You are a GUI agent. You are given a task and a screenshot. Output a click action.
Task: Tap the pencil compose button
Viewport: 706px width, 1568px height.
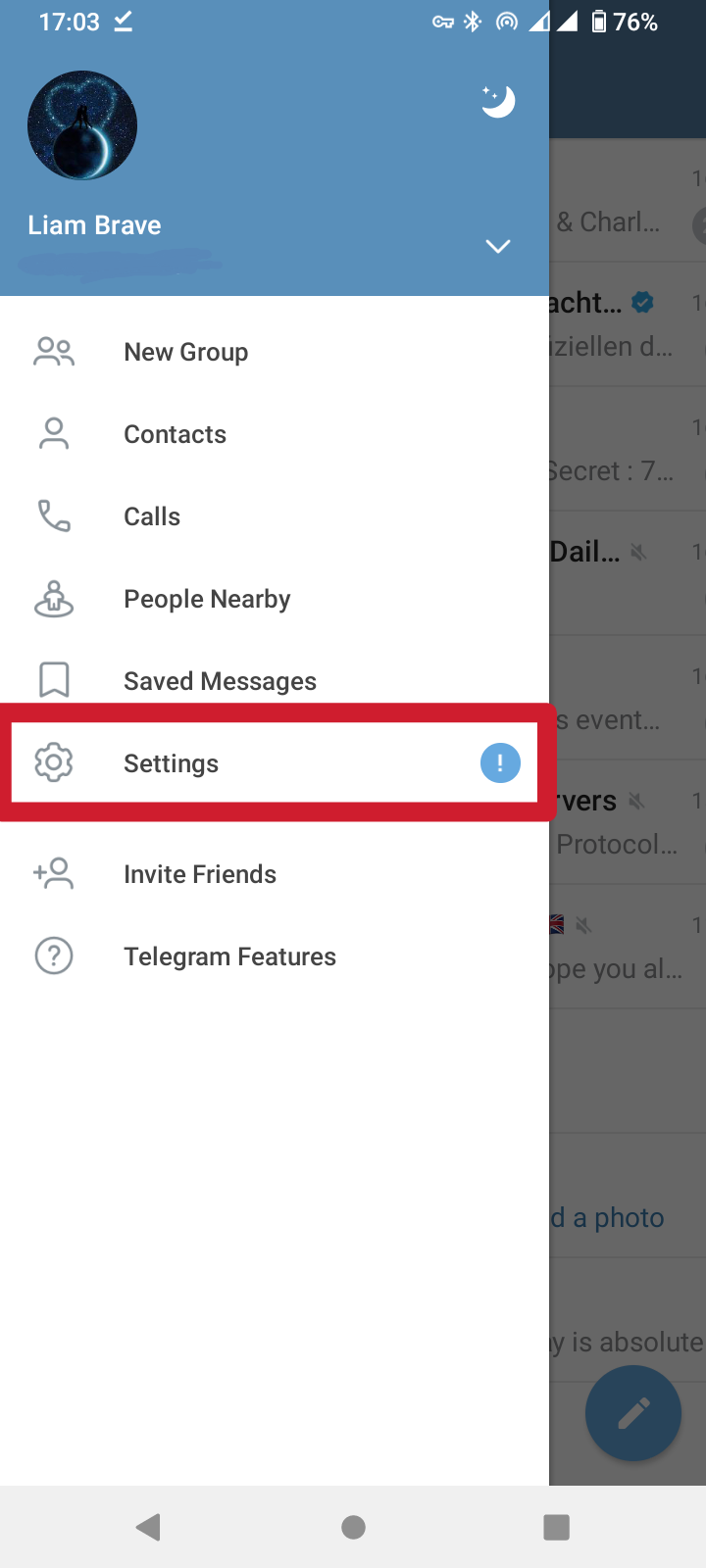[x=632, y=1413]
